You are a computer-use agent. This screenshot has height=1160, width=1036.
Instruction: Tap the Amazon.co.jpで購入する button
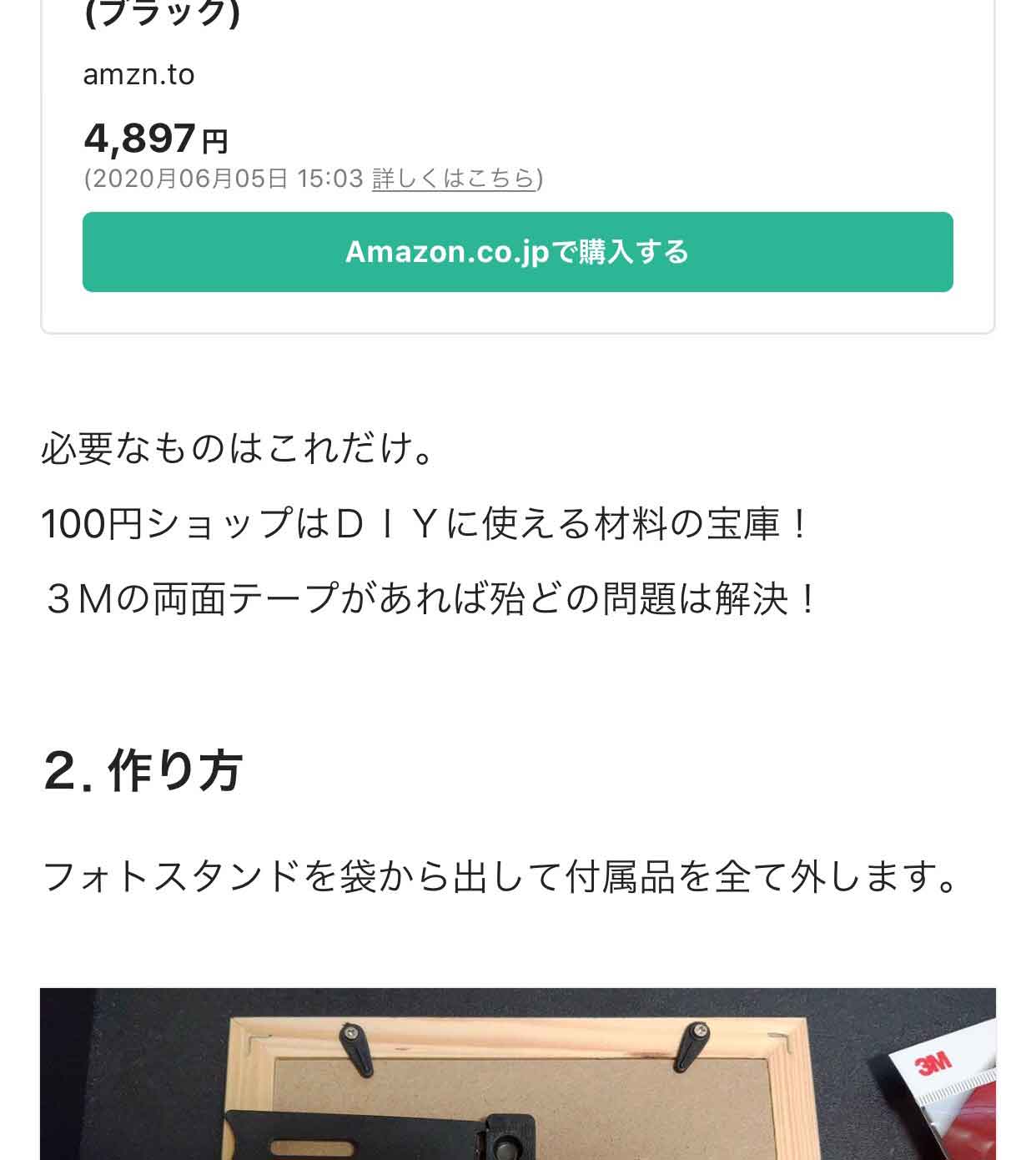[x=517, y=252]
